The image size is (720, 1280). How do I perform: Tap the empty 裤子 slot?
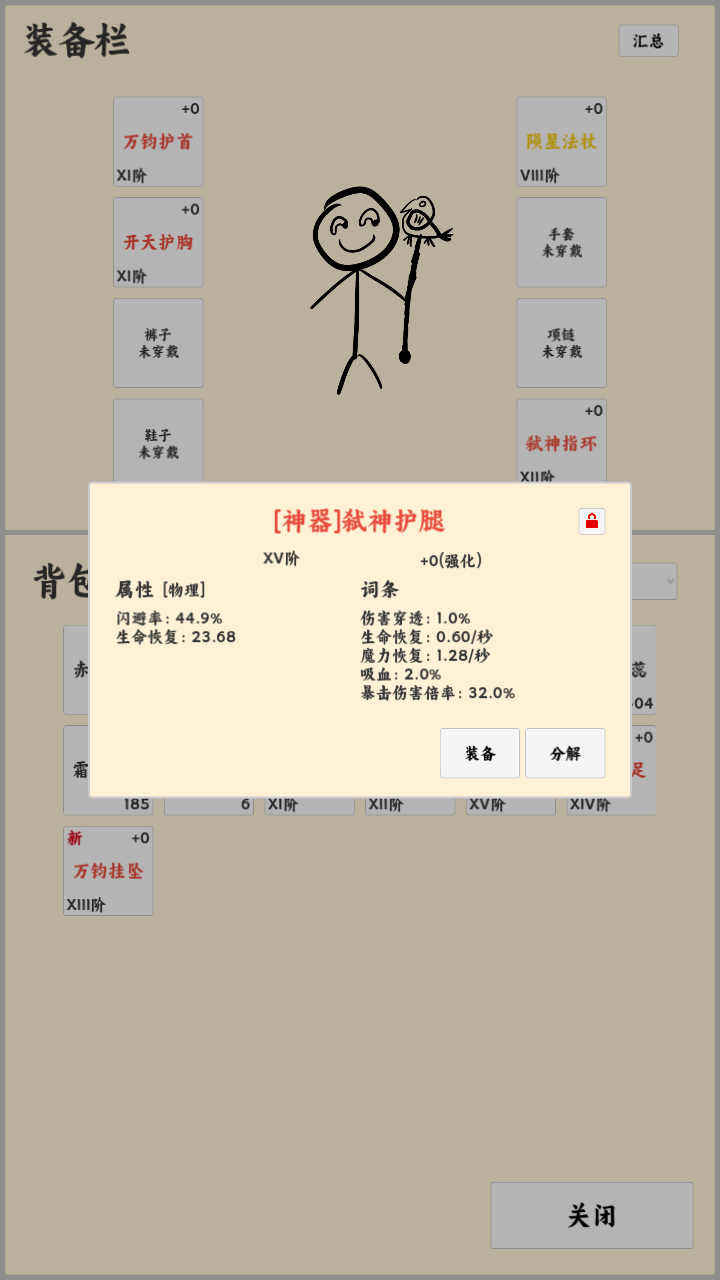[x=158, y=343]
